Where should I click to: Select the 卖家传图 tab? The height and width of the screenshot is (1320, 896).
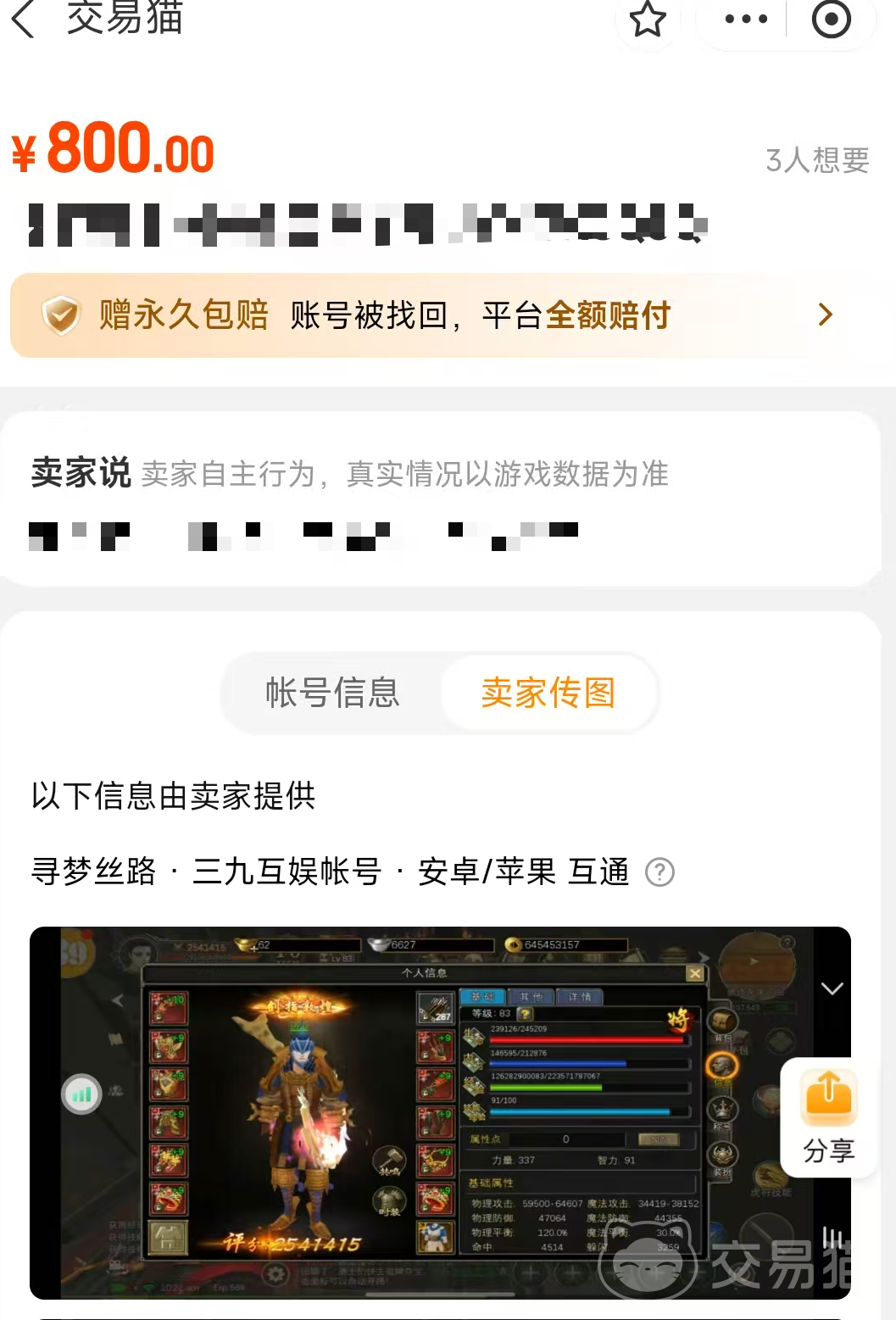(548, 693)
